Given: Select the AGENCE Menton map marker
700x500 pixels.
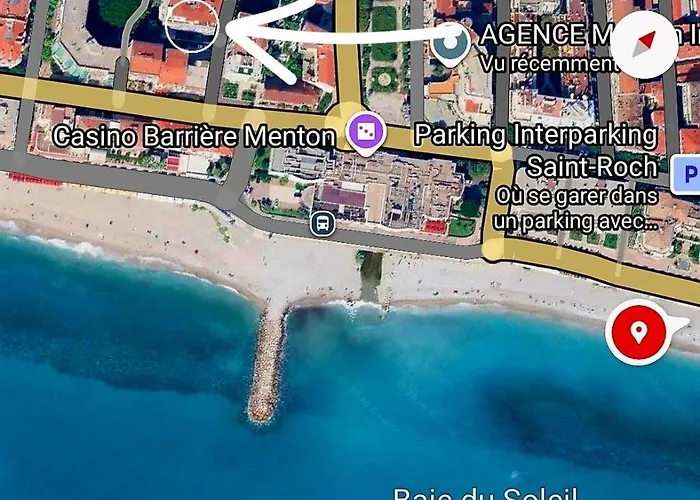Looking at the screenshot, I should click(454, 41).
